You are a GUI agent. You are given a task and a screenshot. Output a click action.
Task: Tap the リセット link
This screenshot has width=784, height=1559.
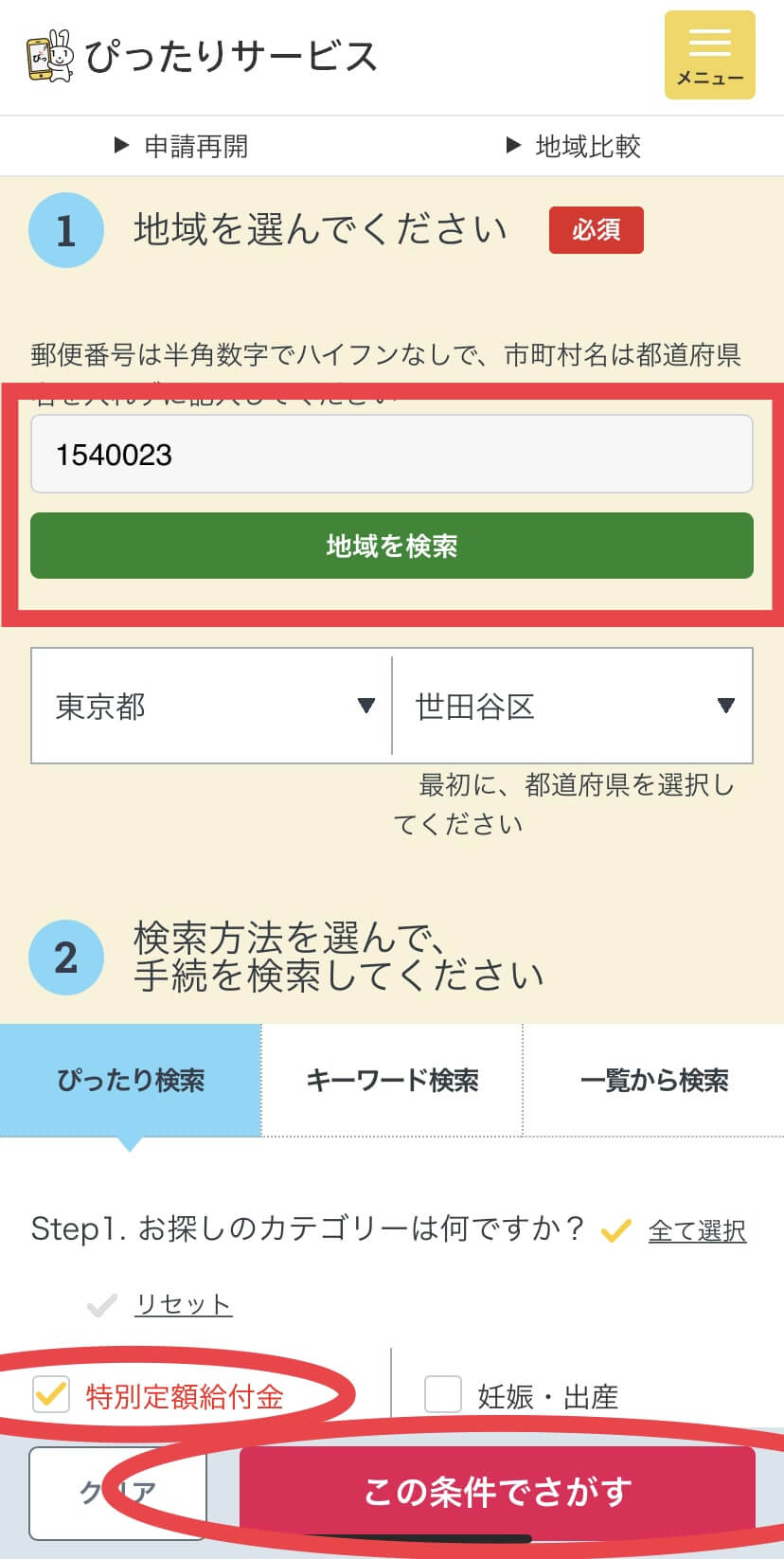coord(182,1304)
